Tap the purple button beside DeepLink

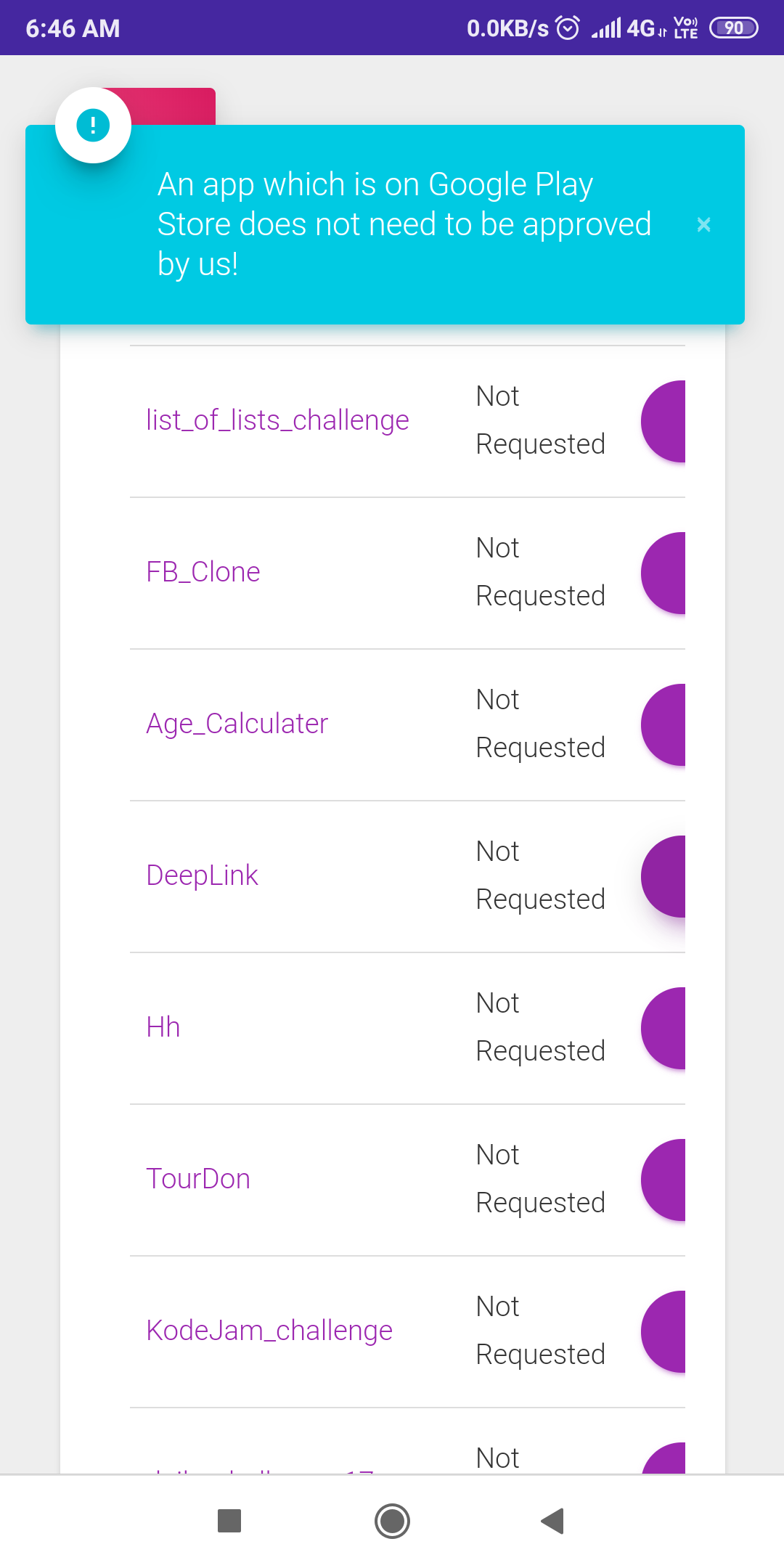663,876
